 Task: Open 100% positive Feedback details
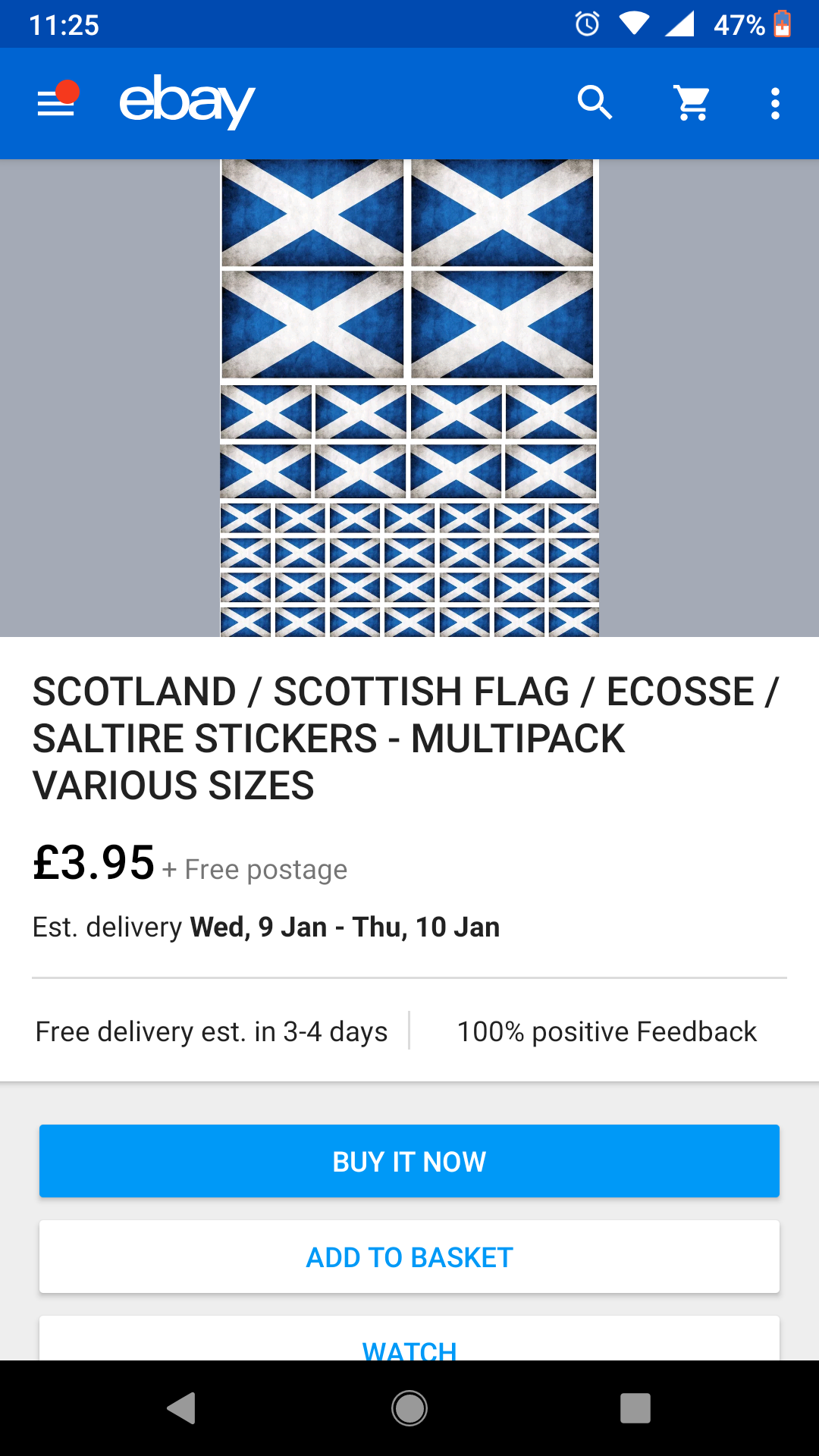point(607,1031)
